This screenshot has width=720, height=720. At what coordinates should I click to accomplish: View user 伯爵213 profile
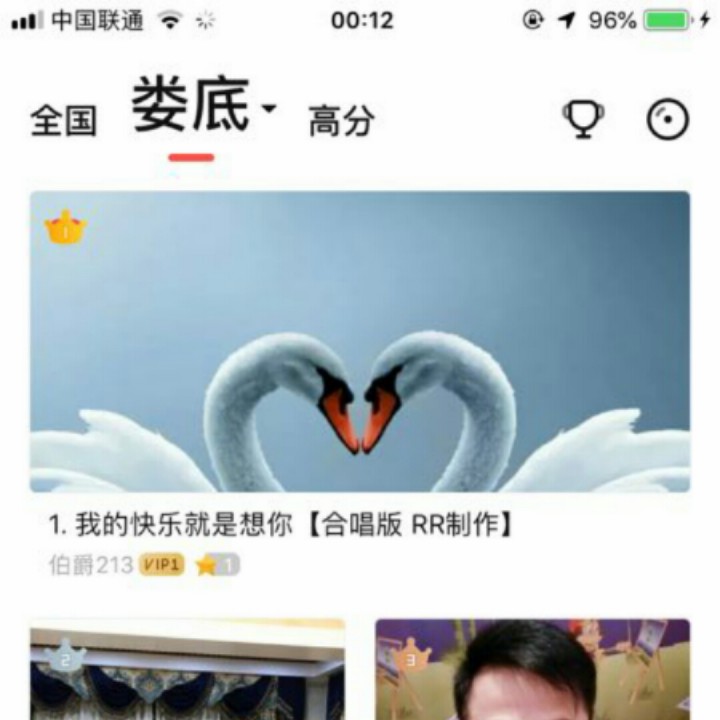(x=91, y=565)
